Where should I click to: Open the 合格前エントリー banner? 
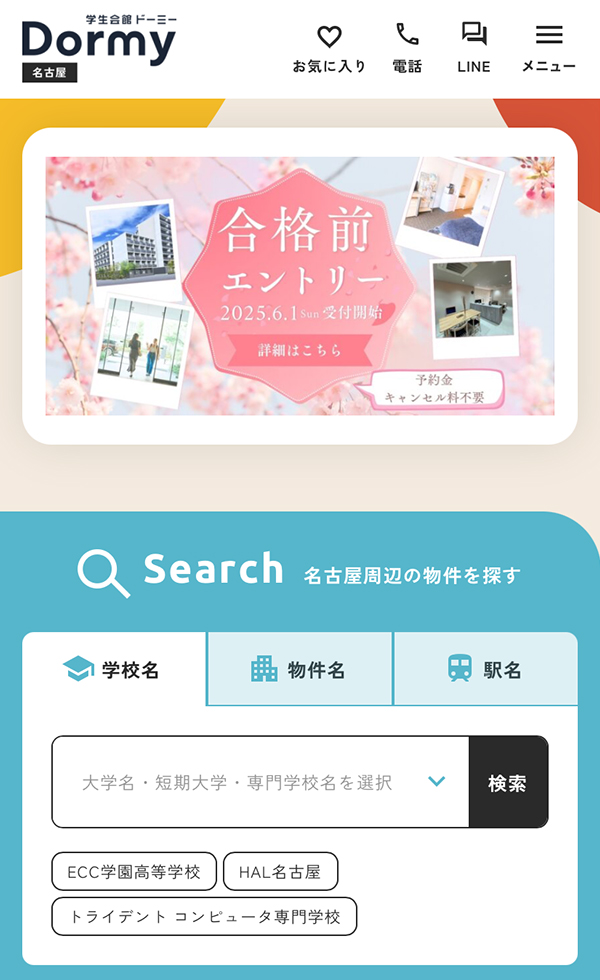coord(300,286)
